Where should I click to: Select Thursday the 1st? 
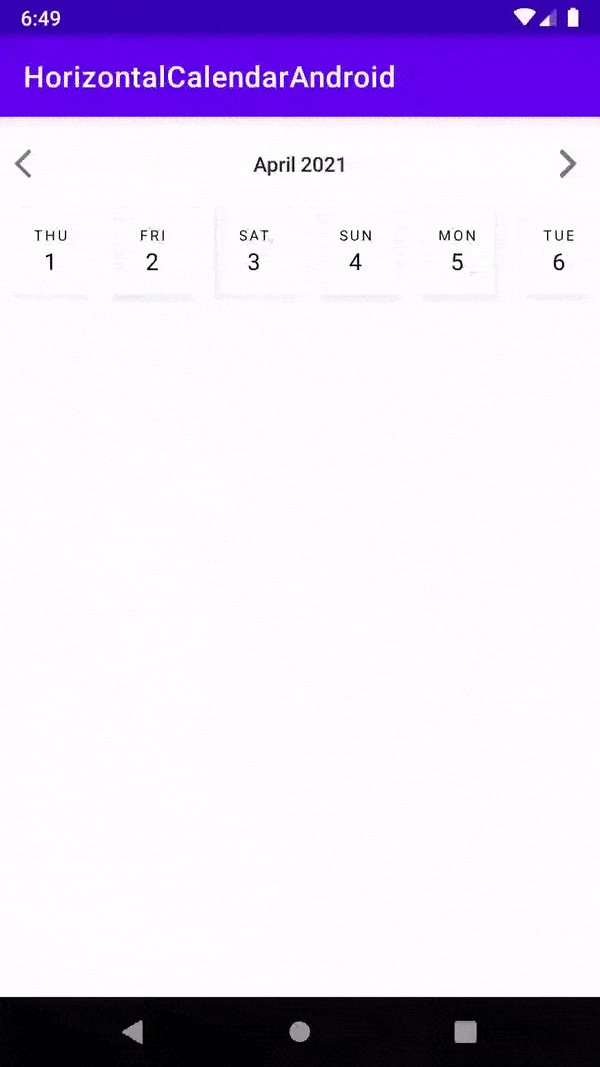(x=50, y=251)
